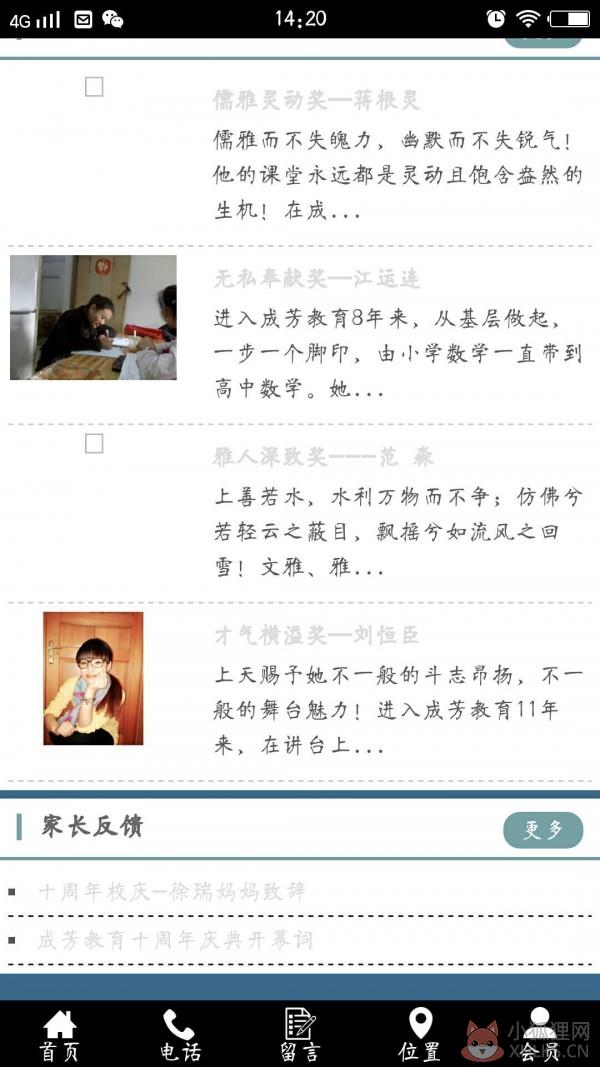Open 才气横溢奖—刘恒臣 article
This screenshot has width=600, height=1067.
click(x=316, y=636)
